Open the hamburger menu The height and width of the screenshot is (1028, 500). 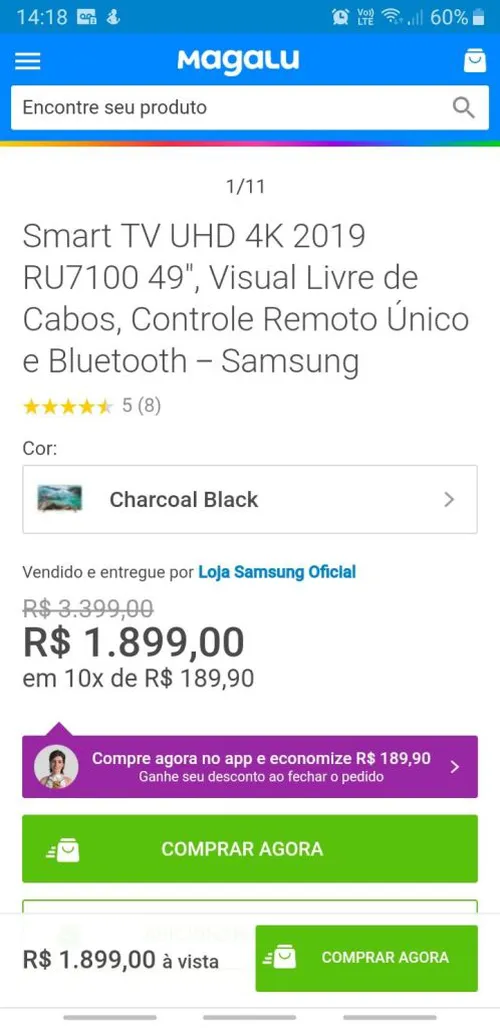[x=28, y=61]
